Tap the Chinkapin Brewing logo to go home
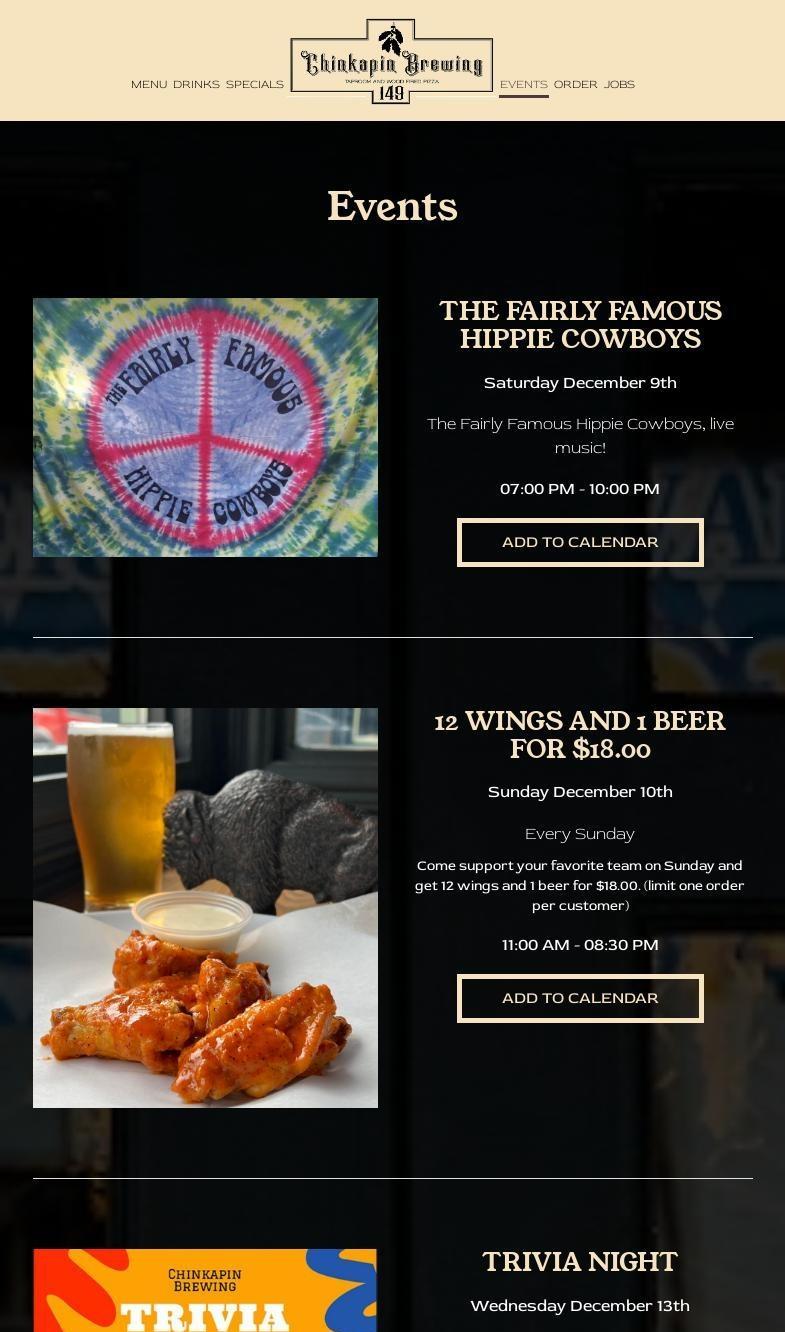This screenshot has width=785, height=1332. [x=392, y=61]
